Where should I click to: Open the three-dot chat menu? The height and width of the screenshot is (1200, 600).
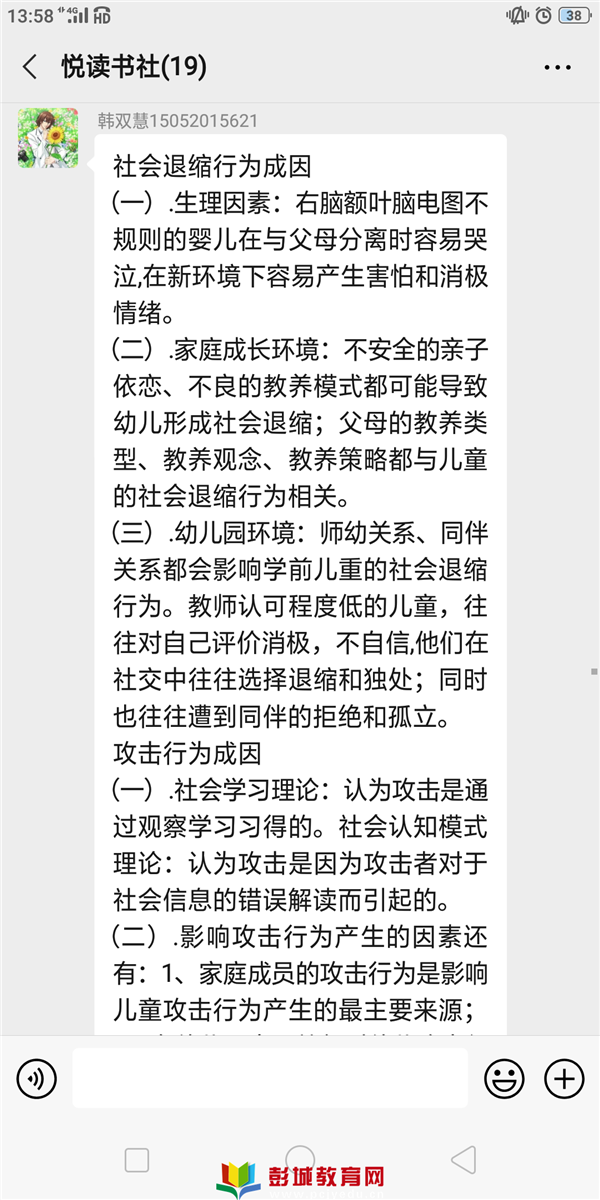[x=557, y=68]
